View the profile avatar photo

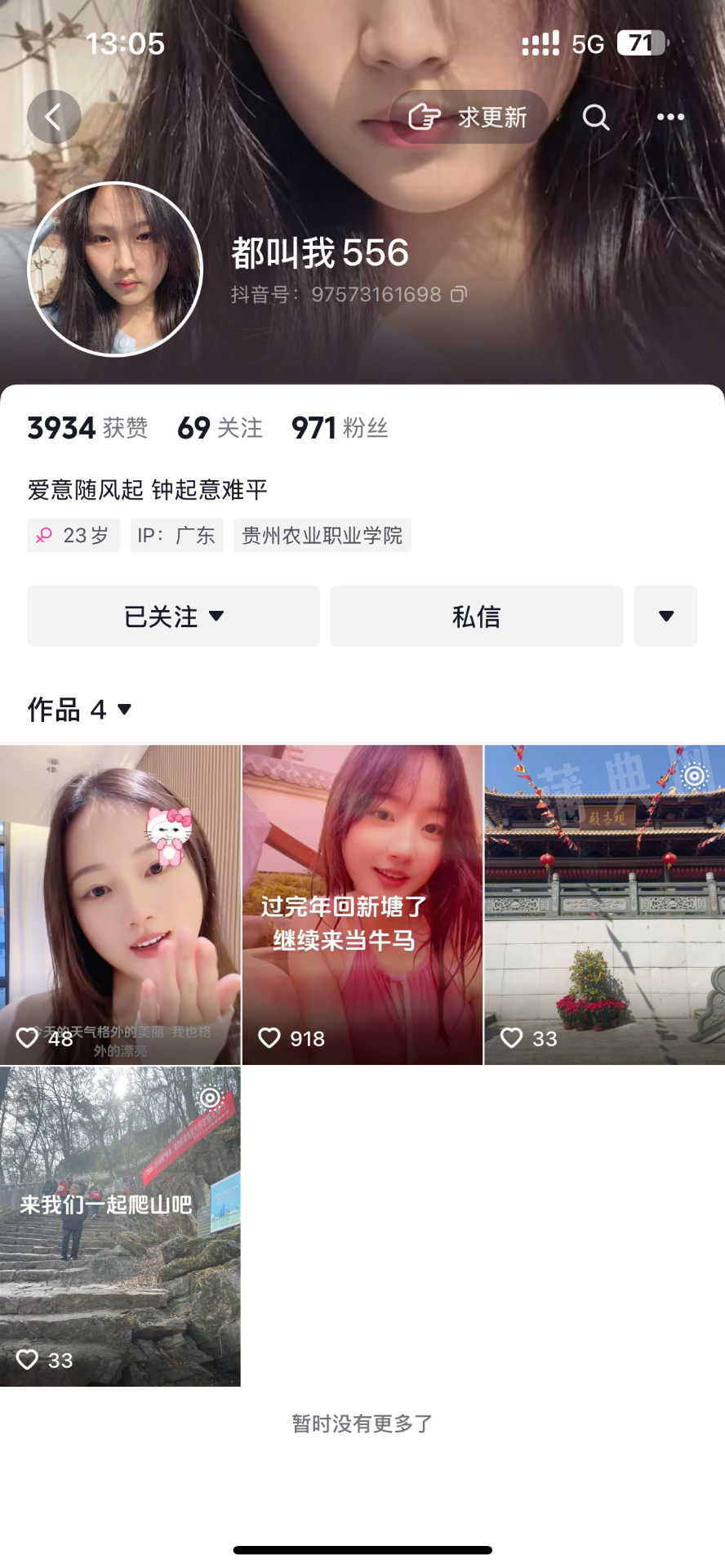point(116,269)
